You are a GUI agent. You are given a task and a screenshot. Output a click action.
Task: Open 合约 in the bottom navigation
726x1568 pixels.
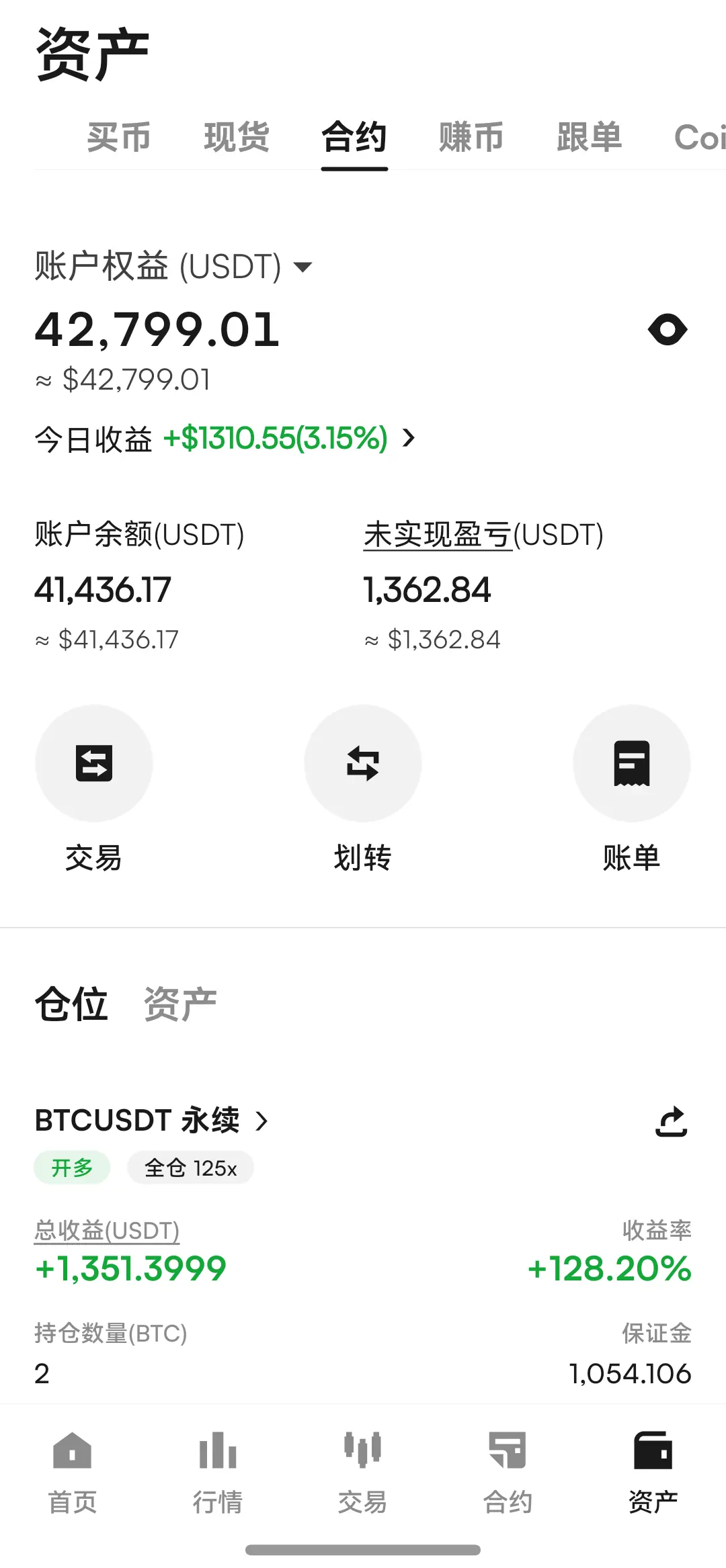(x=508, y=1473)
